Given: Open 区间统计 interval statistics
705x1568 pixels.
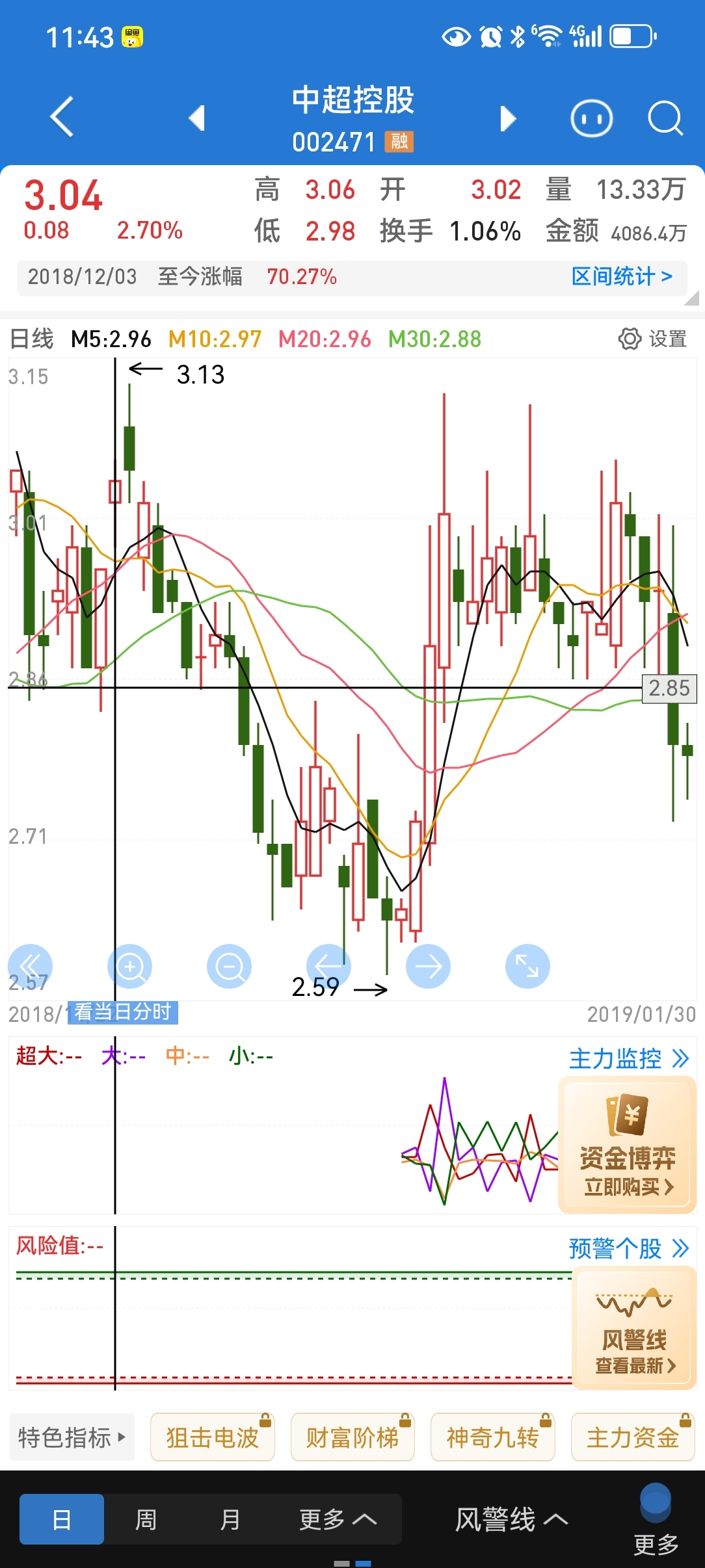Looking at the screenshot, I should 622,276.
